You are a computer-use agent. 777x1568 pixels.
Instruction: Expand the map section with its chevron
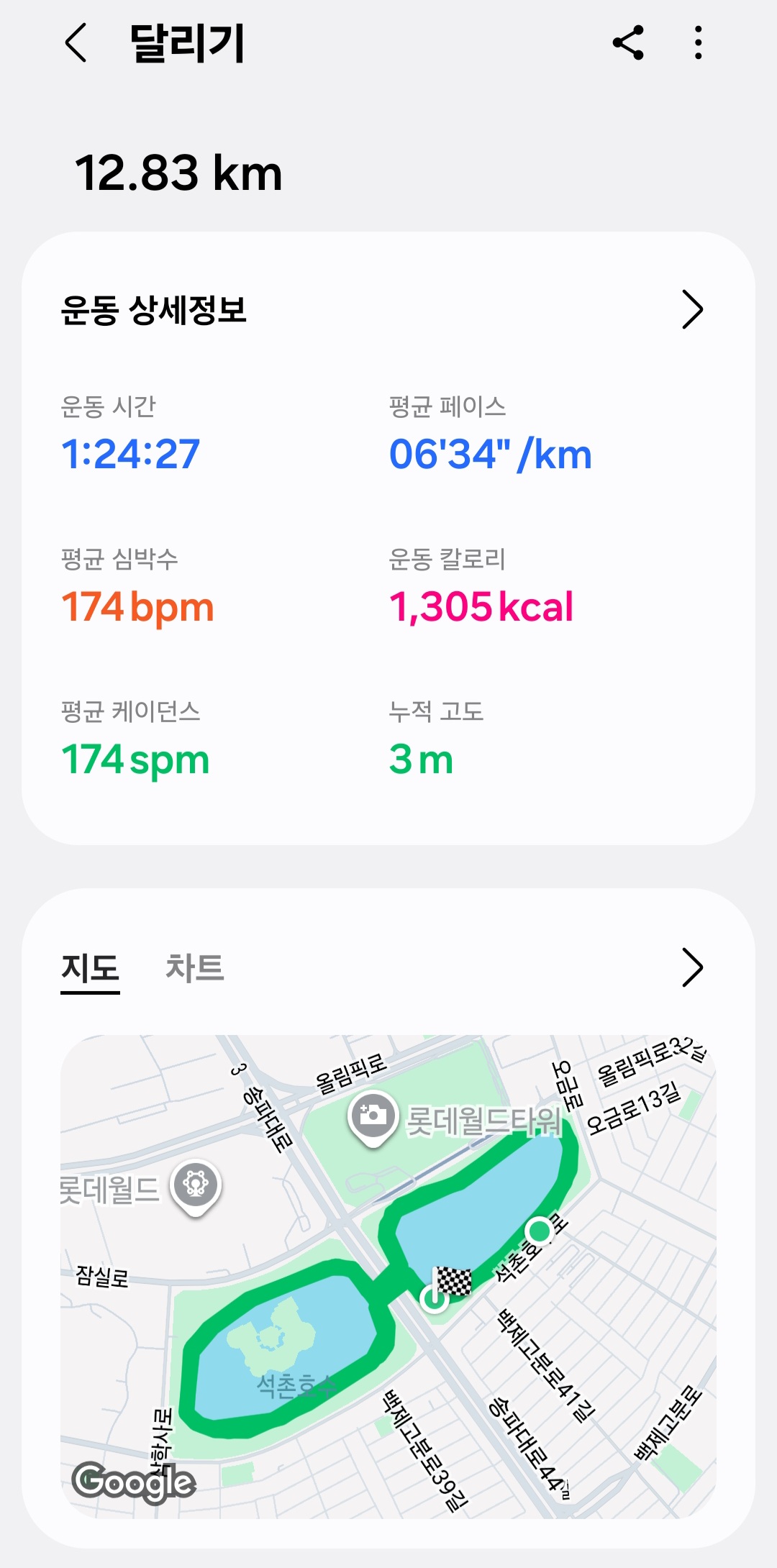[691, 968]
